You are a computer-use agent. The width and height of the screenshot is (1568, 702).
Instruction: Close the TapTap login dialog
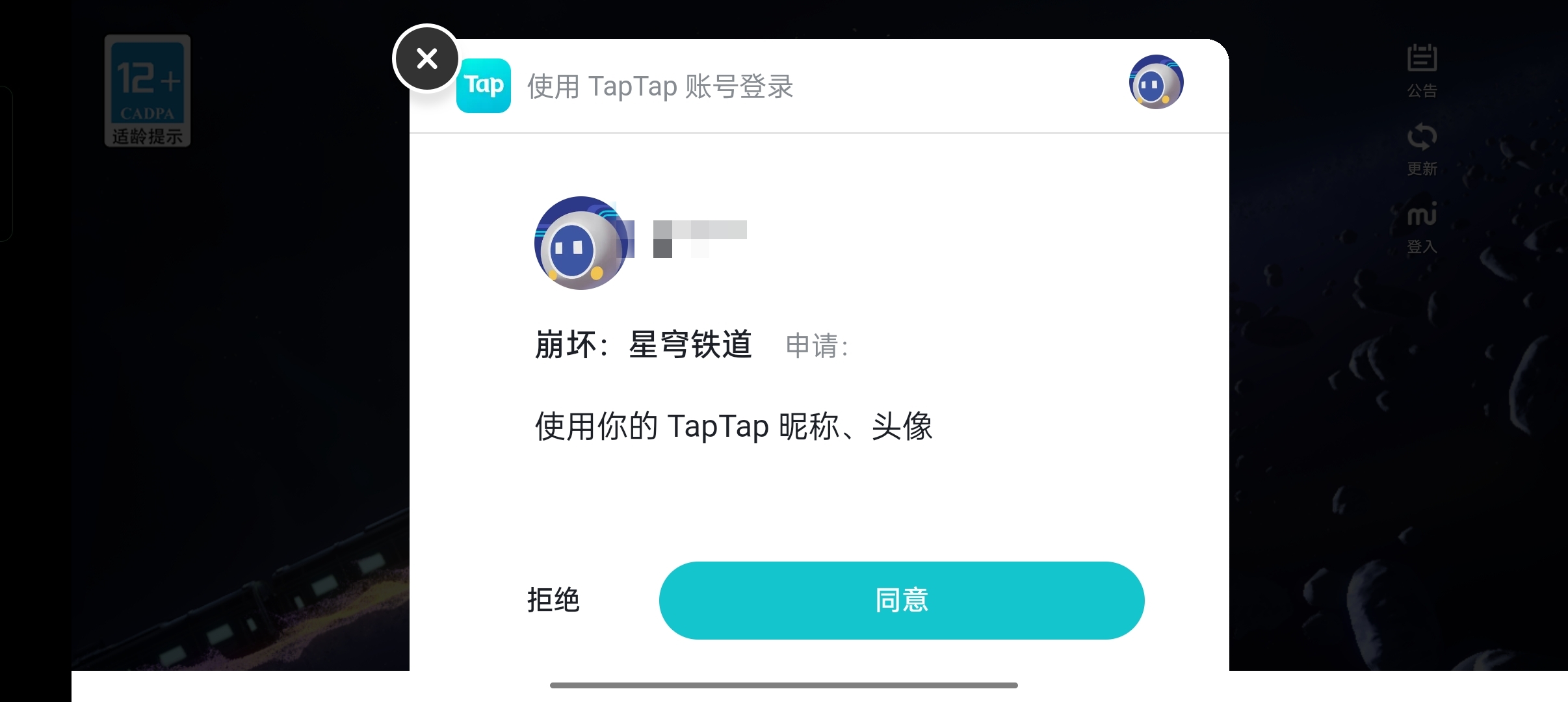tap(426, 59)
